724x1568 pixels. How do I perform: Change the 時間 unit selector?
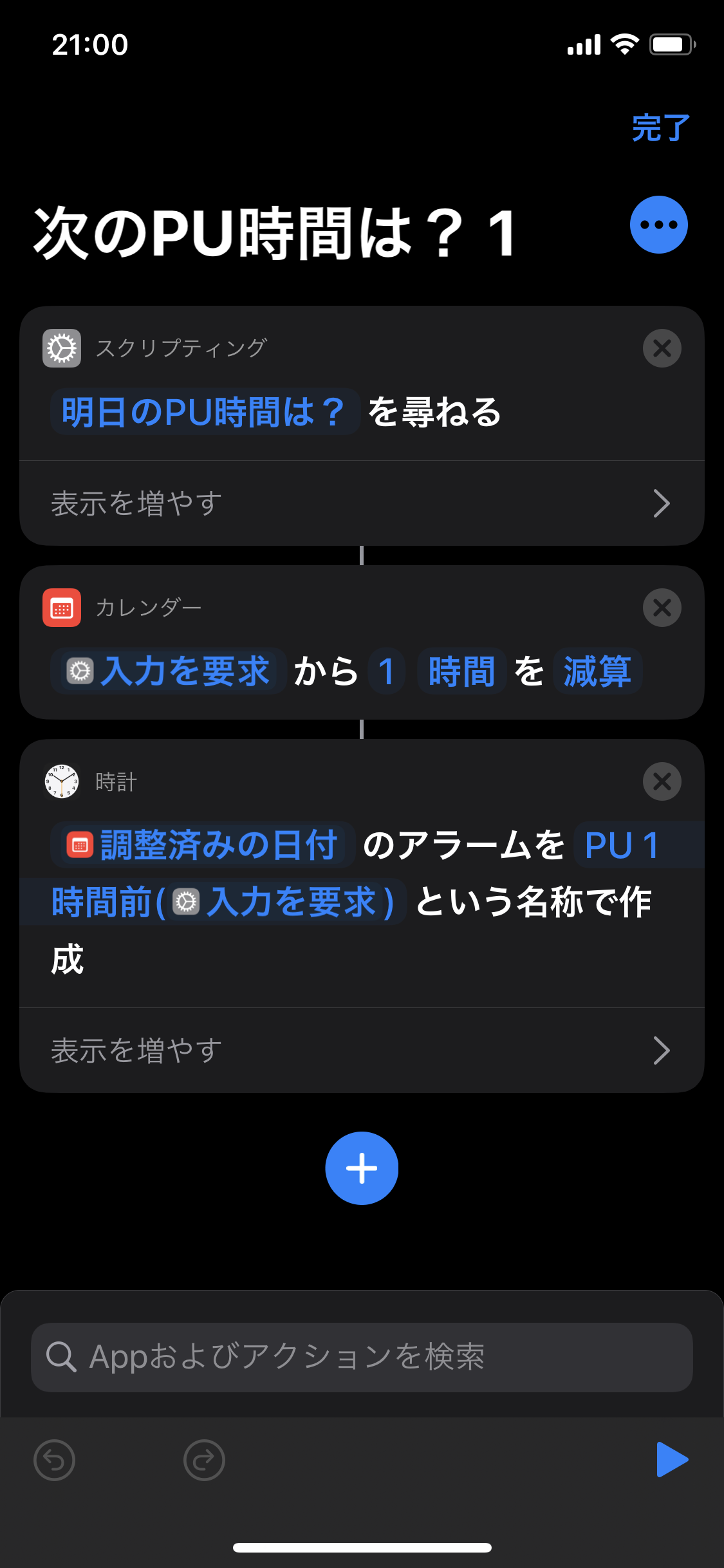coord(461,671)
